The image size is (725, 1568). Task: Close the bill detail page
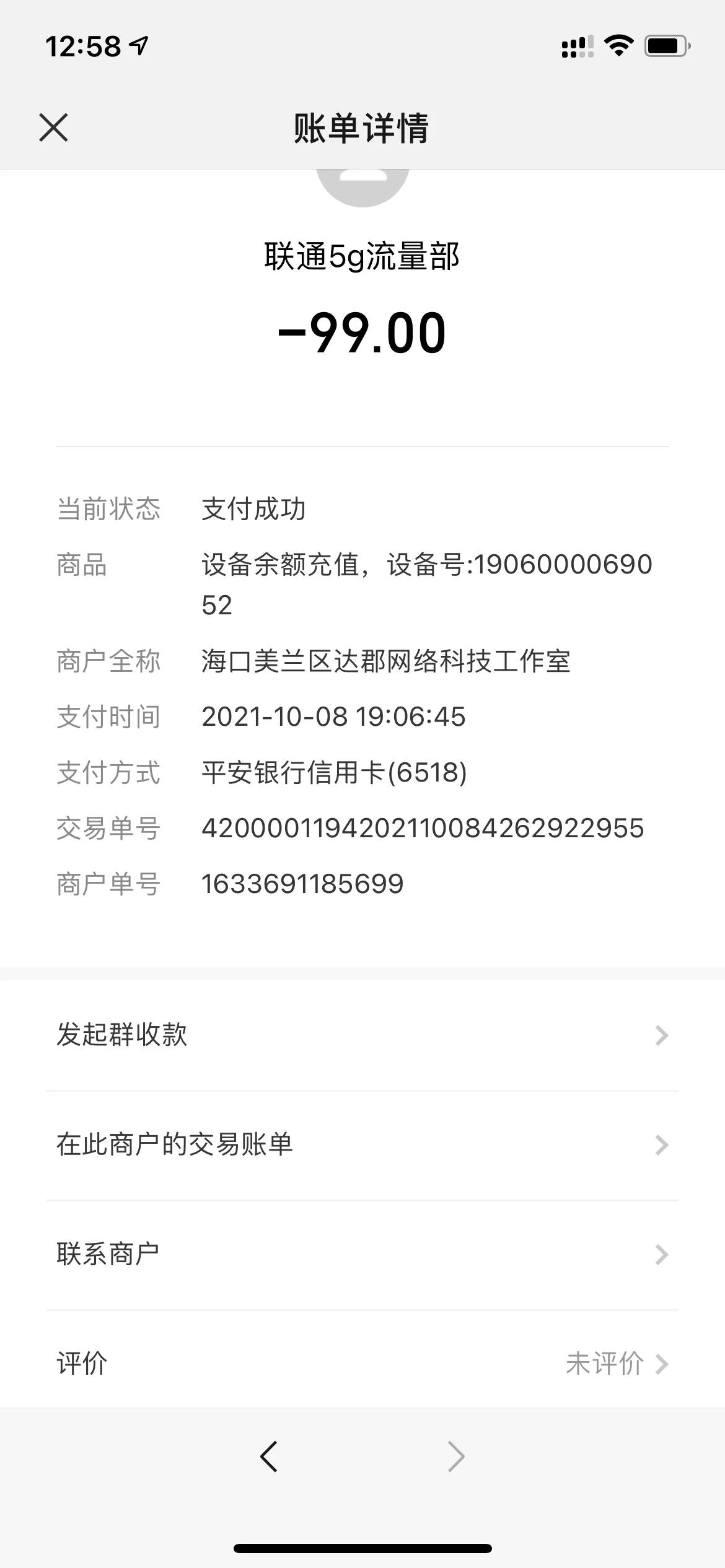click(x=53, y=128)
